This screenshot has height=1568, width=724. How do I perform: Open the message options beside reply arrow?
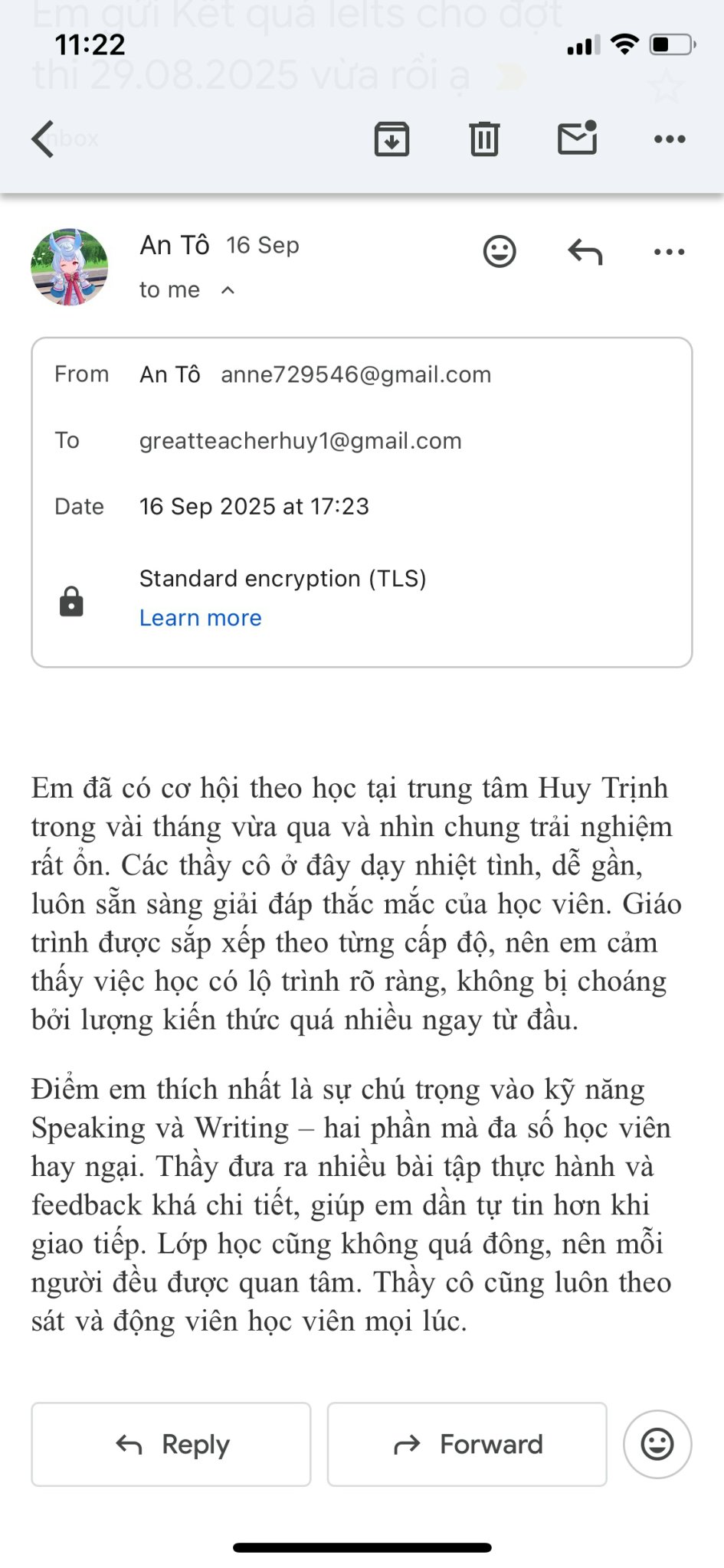coord(670,252)
